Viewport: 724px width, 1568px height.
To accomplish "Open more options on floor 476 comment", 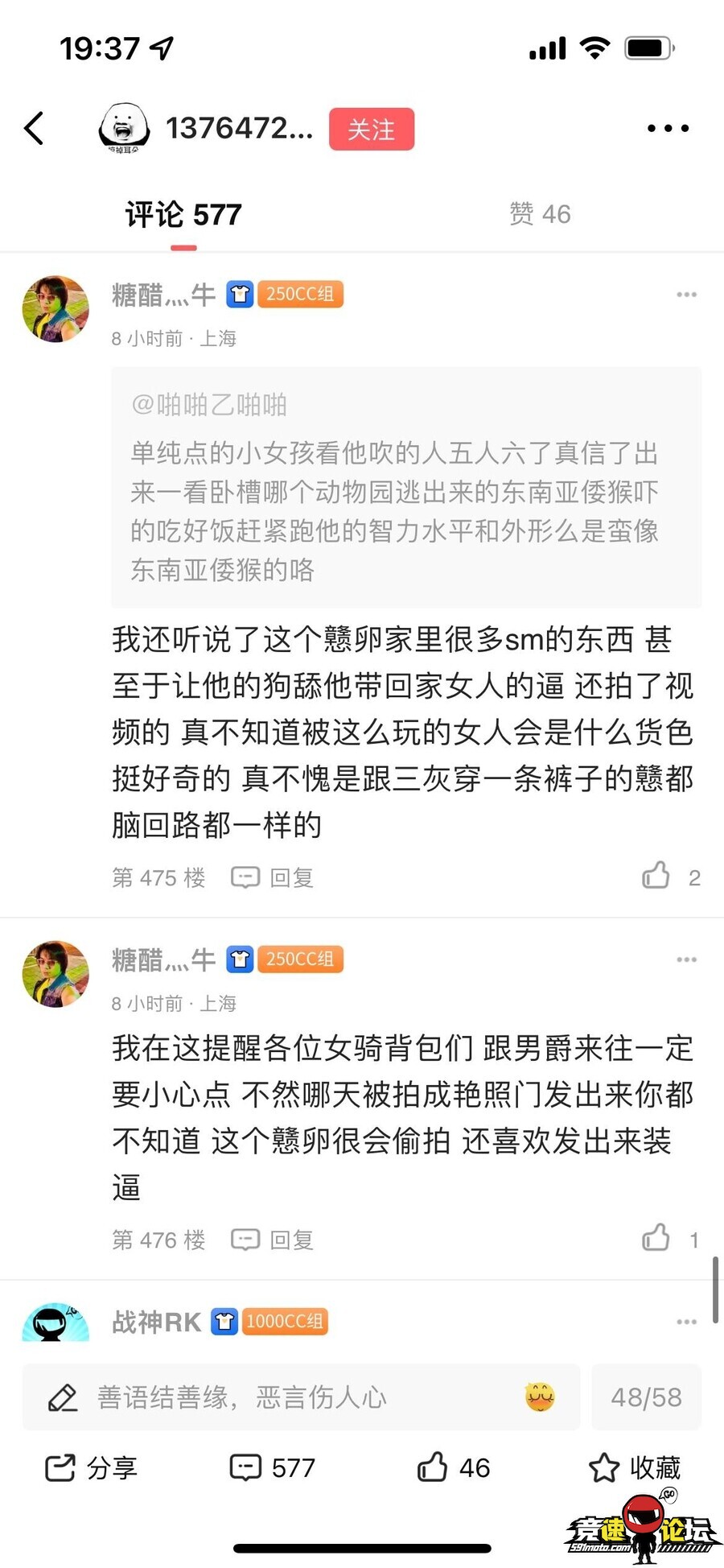I will point(686,959).
